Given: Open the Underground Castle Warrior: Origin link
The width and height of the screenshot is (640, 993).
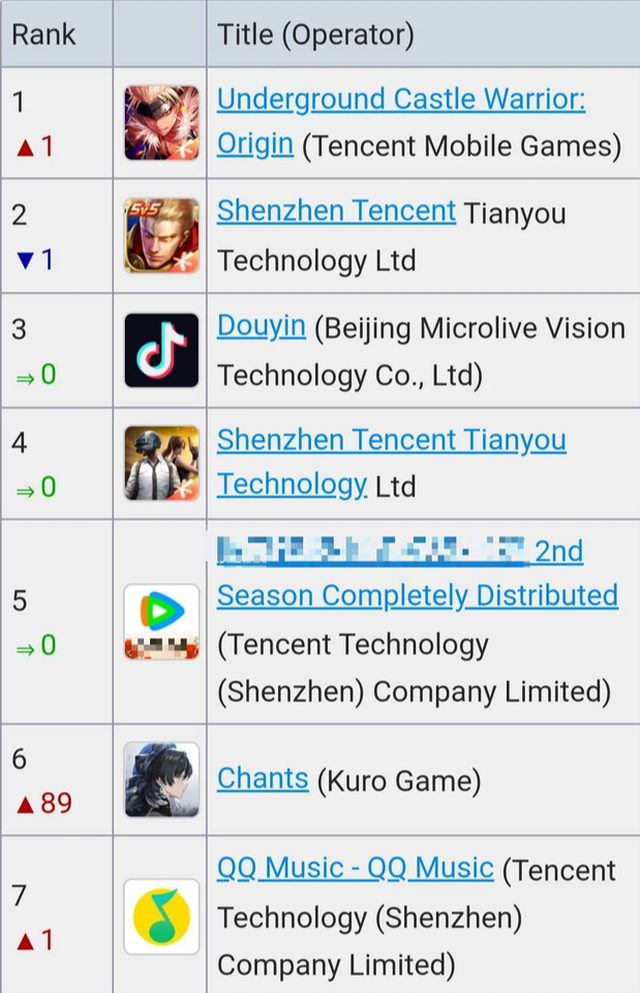Looking at the screenshot, I should coord(400,99).
